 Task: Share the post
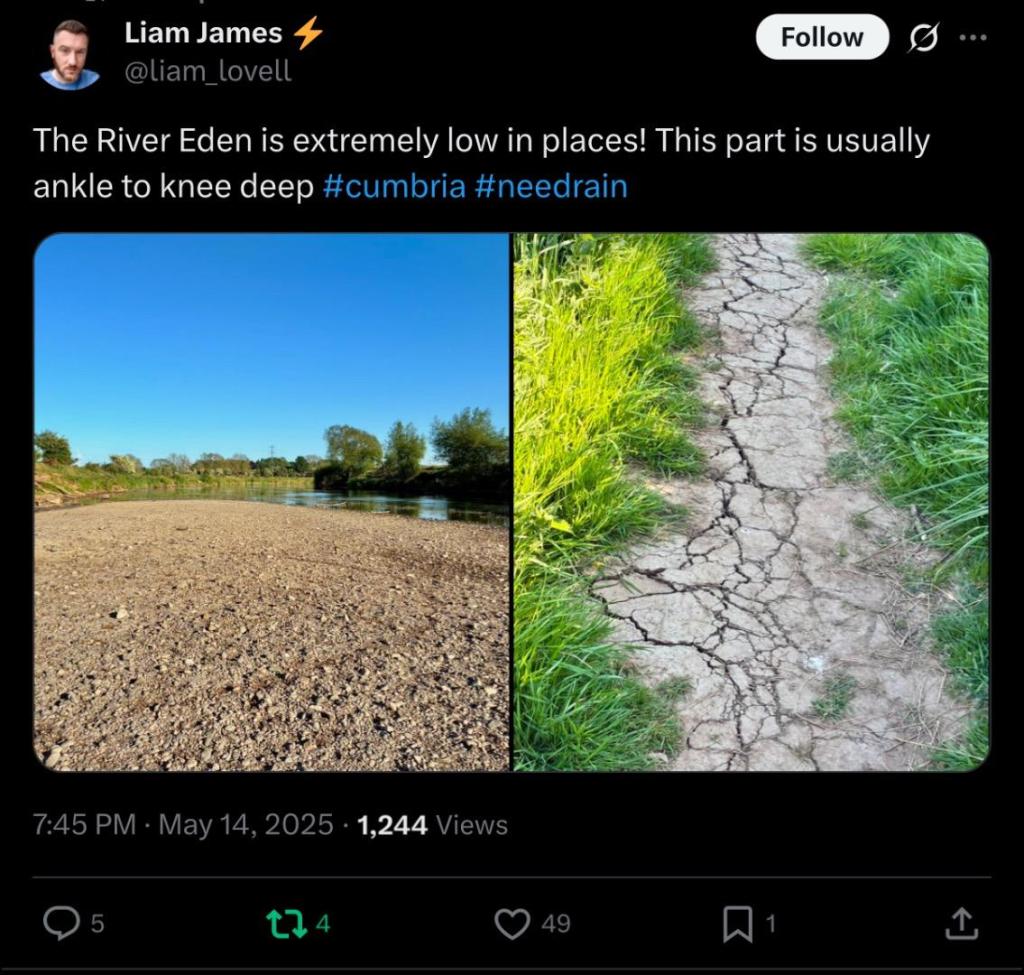coord(959,923)
